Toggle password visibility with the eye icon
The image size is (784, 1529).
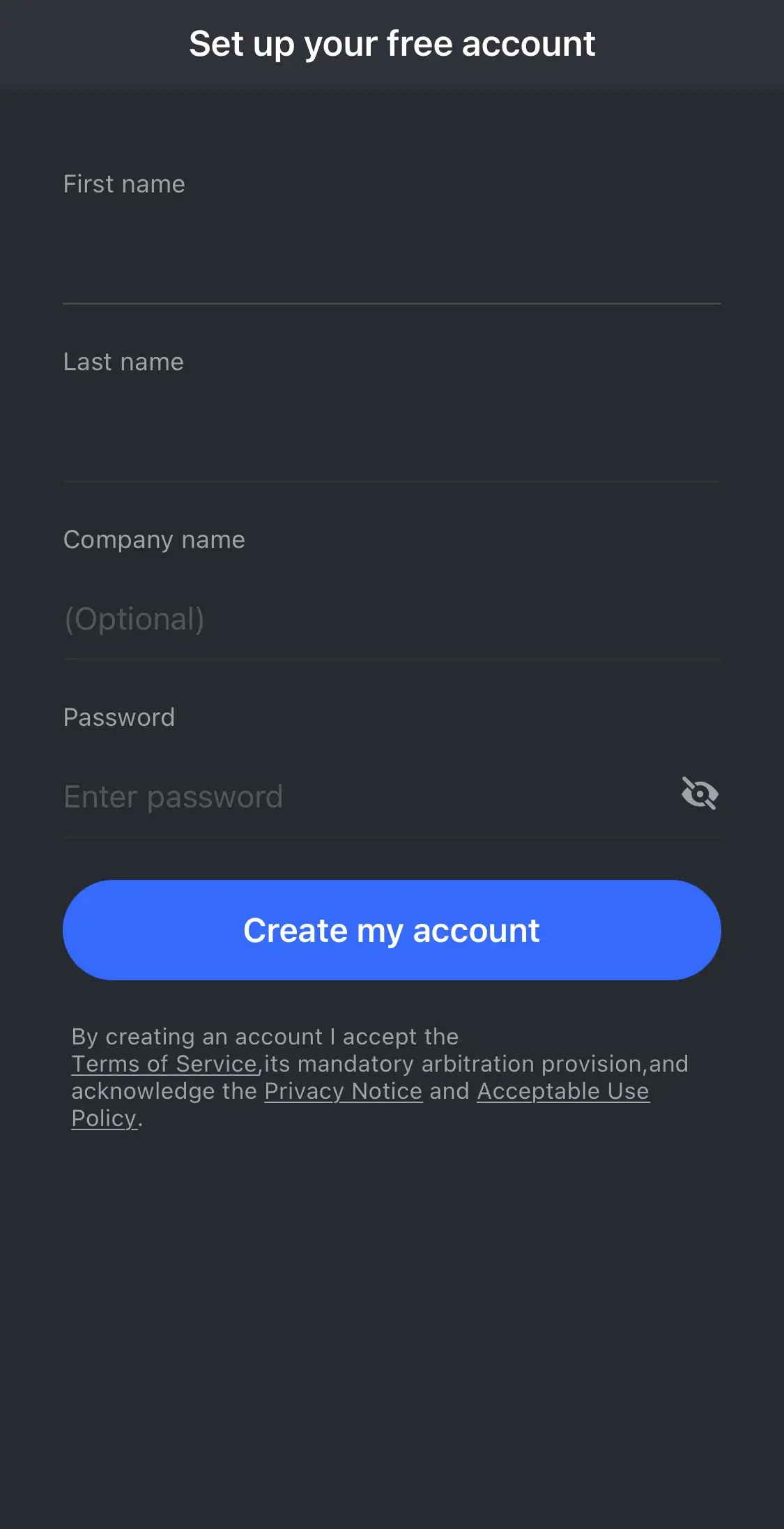pos(700,793)
